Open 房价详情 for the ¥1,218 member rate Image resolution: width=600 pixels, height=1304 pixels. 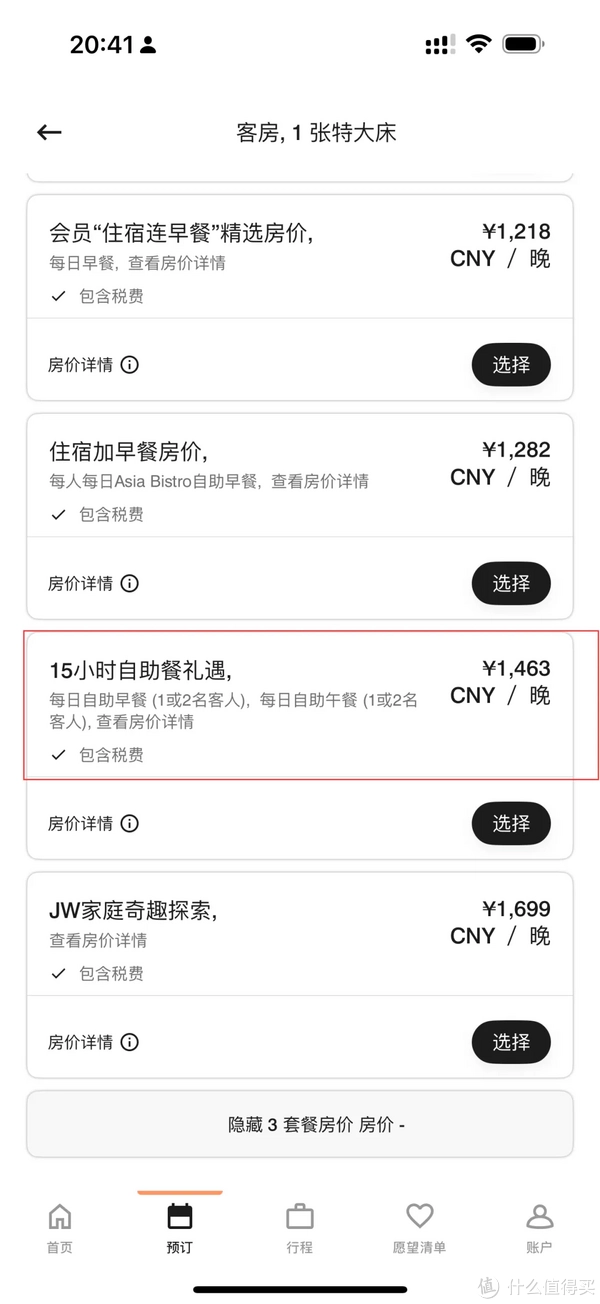93,365
